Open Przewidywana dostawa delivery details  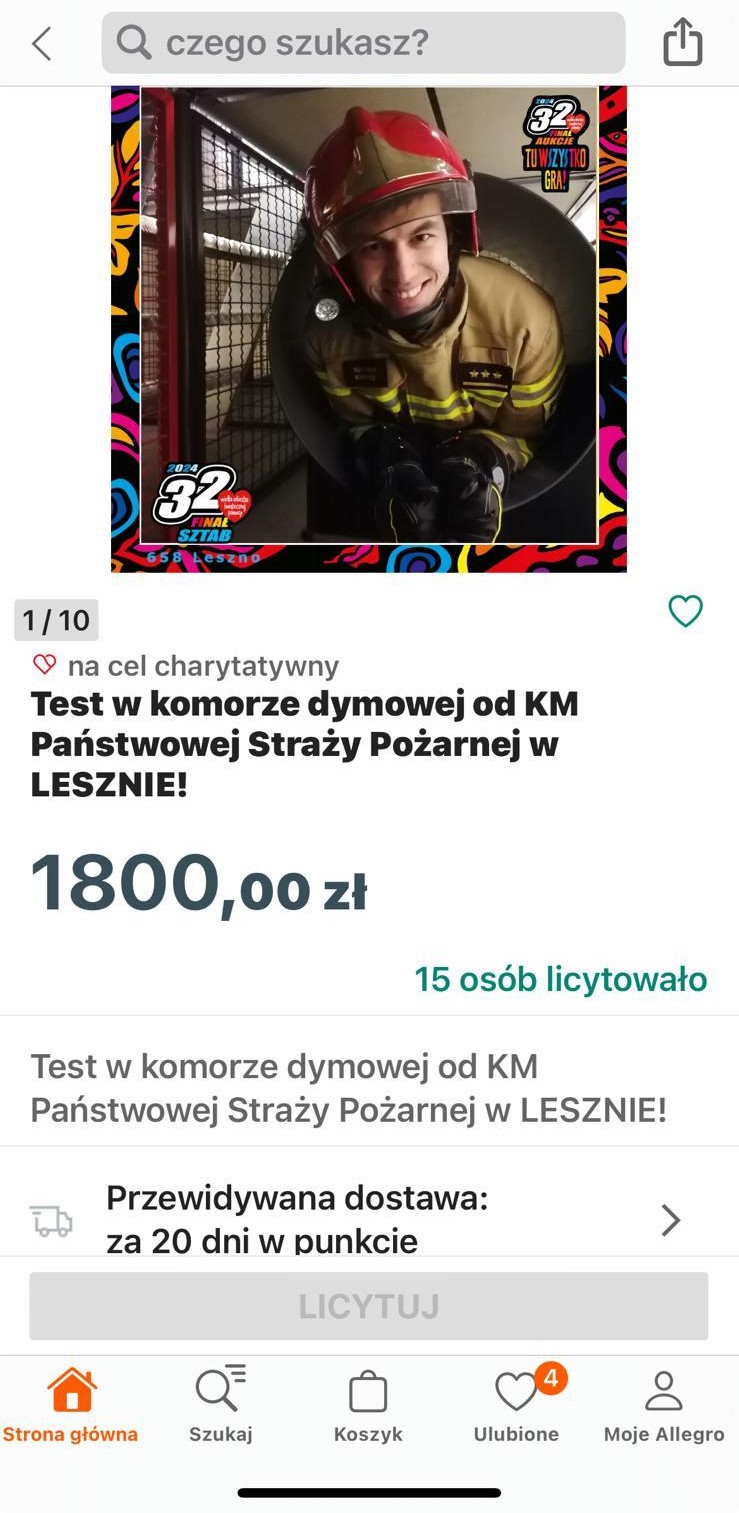(x=369, y=1219)
